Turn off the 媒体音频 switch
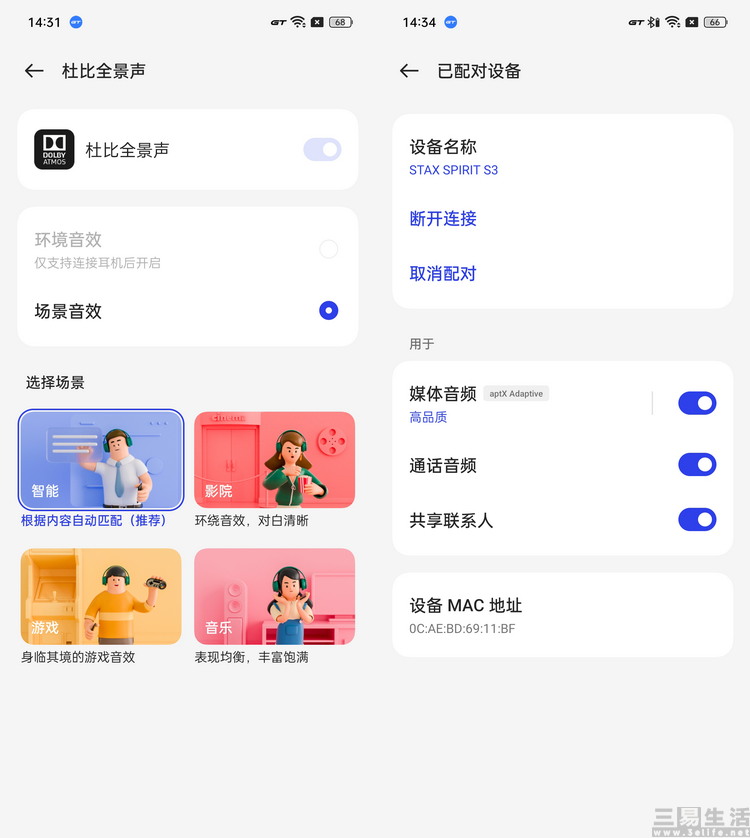Viewport: 750px width, 838px height. coord(697,403)
